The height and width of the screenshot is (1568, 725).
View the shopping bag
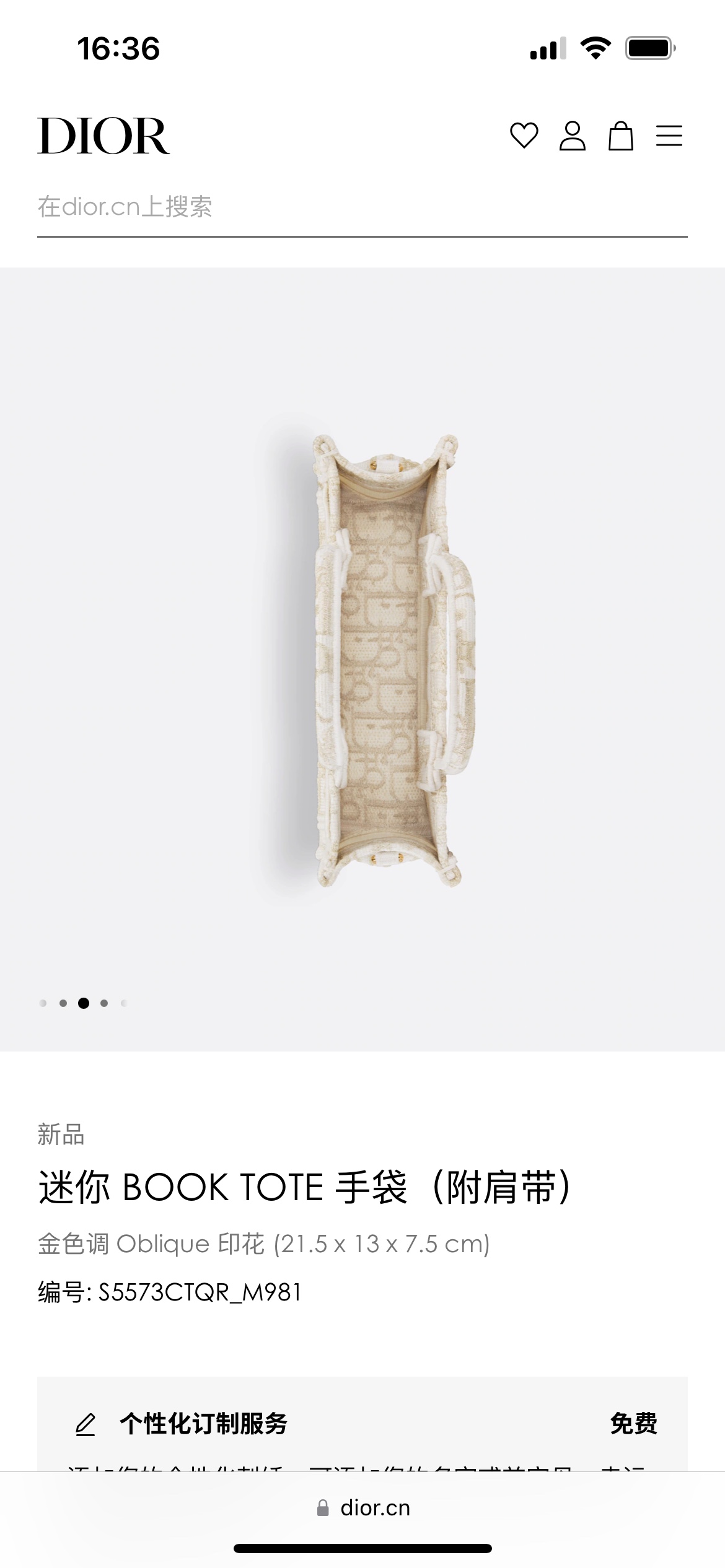(x=620, y=136)
